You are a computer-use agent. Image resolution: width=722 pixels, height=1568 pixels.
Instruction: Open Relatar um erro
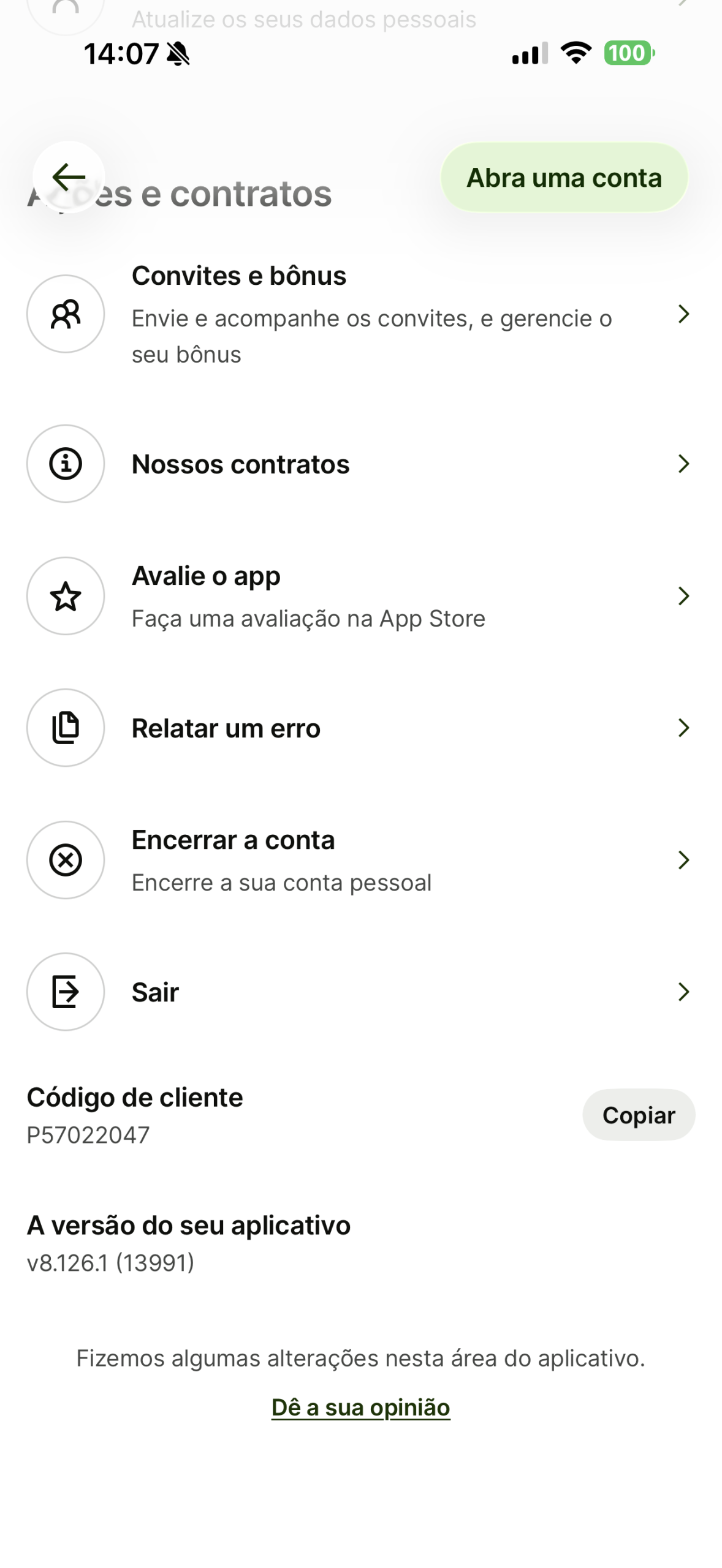(360, 728)
